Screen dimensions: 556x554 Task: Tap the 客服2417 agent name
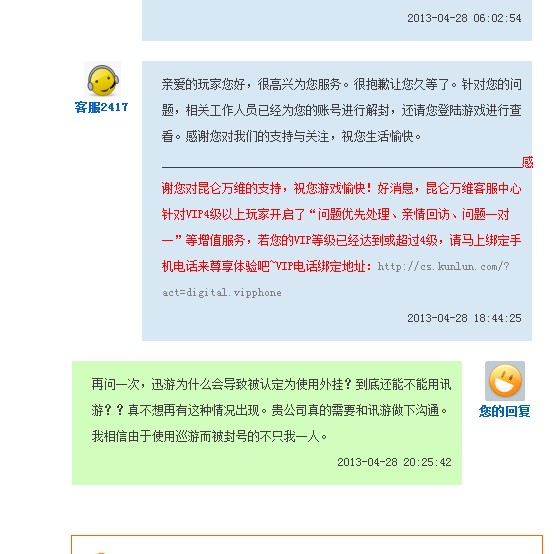click(101, 107)
